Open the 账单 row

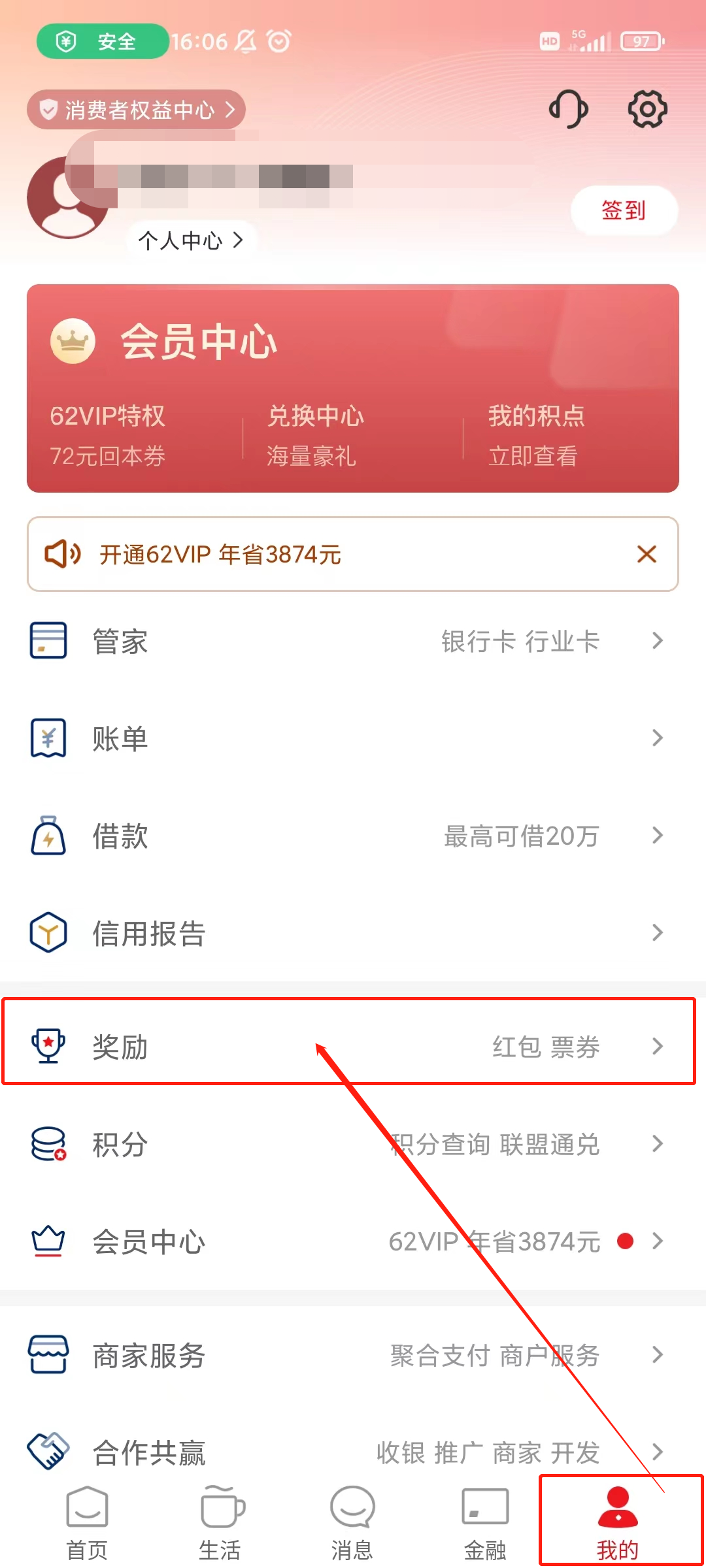[x=353, y=738]
